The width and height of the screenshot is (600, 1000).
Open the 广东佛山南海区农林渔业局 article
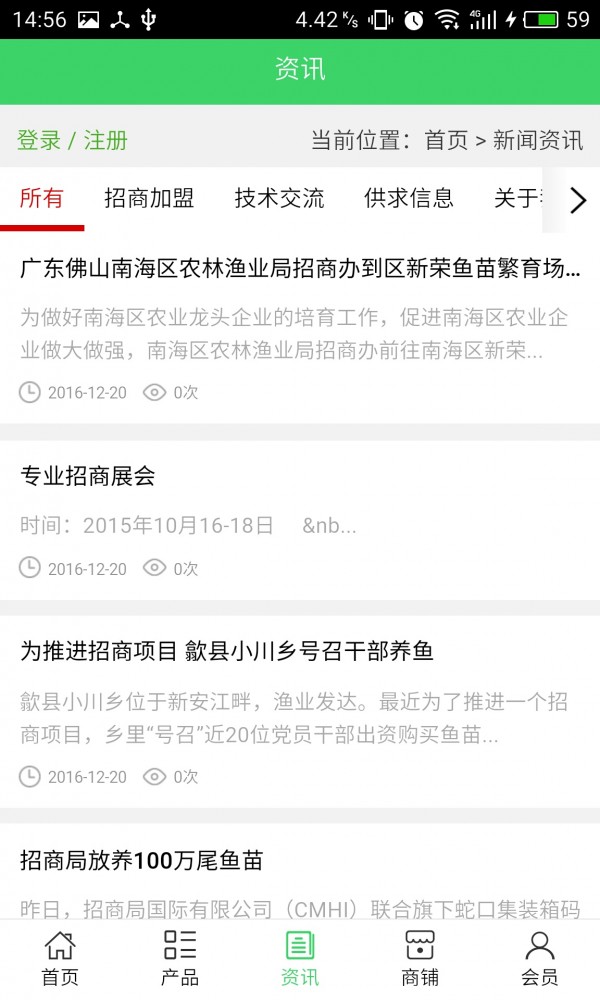[x=300, y=328]
